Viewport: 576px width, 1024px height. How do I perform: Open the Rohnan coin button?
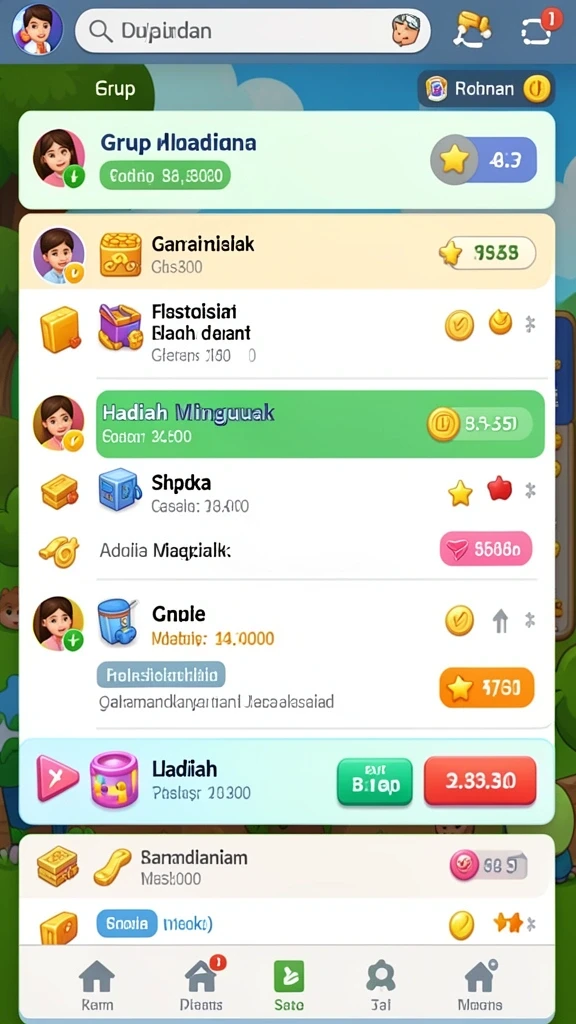pos(487,88)
